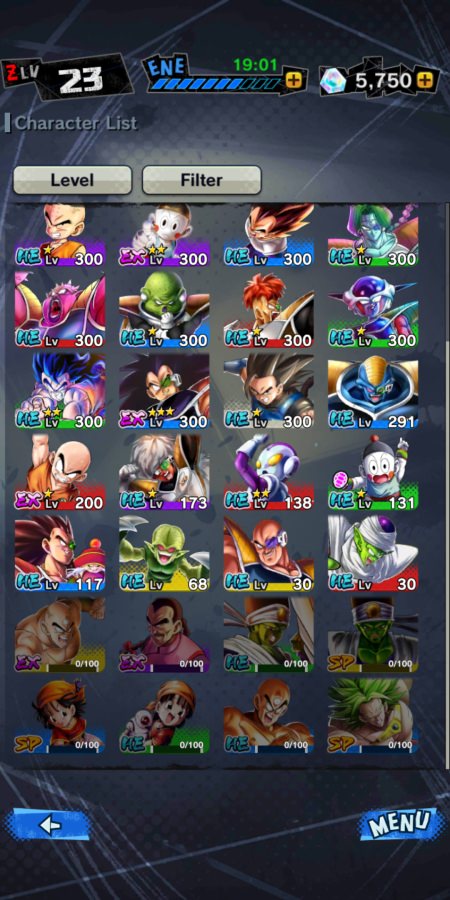The image size is (450, 900).
Task: Select Piccolo at level 30
Action: 373,554
